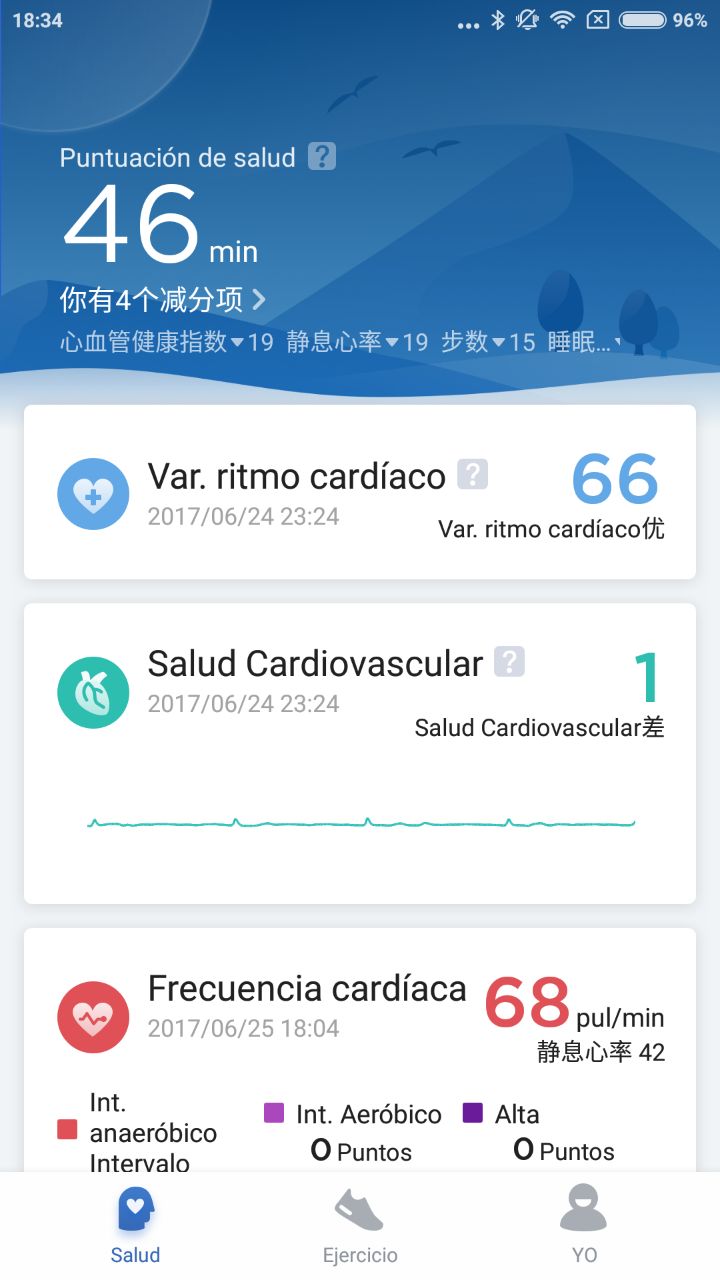Image resolution: width=720 pixels, height=1280 pixels.
Task: Select the Salud tab
Action: [135, 1227]
